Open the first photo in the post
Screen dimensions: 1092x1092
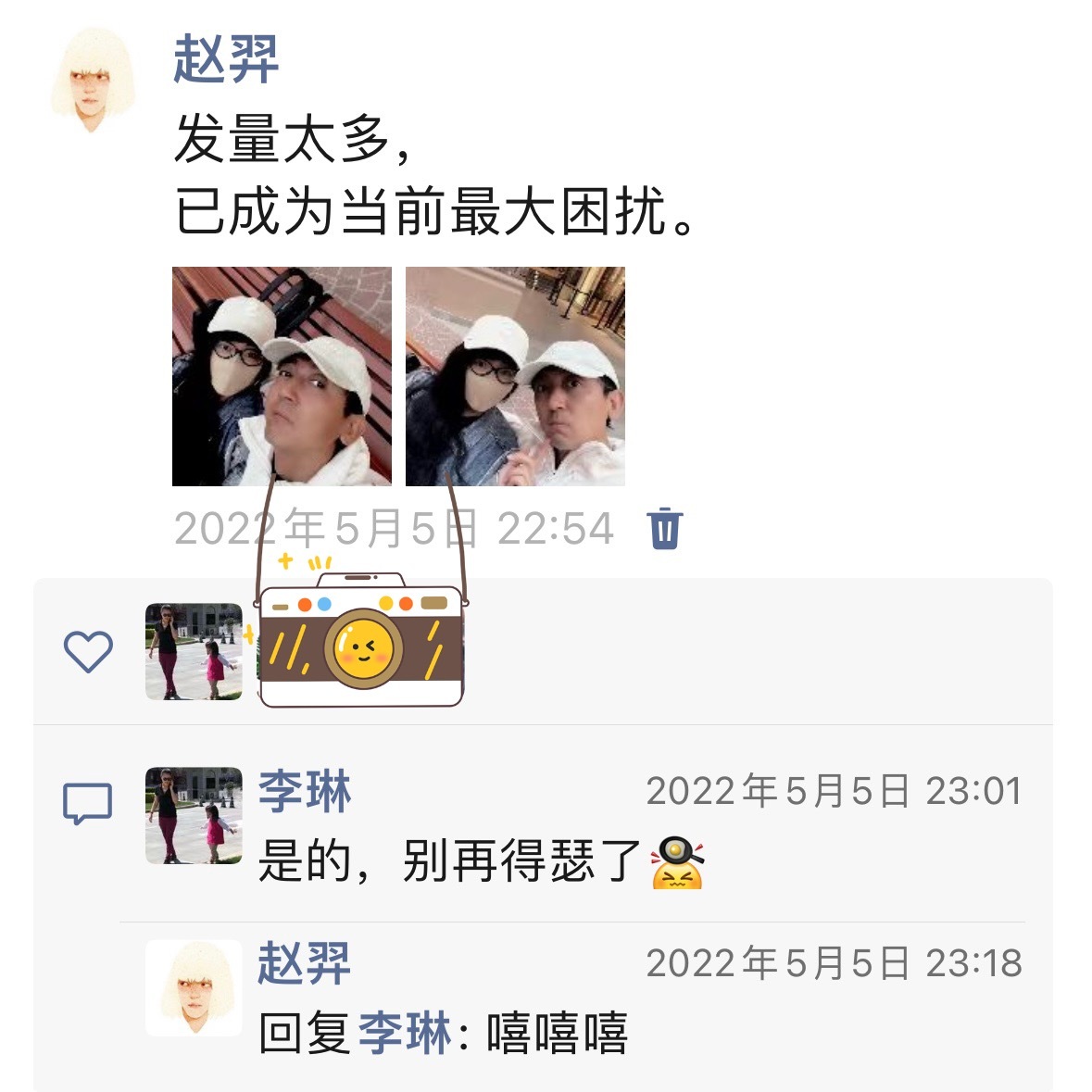coord(282,376)
